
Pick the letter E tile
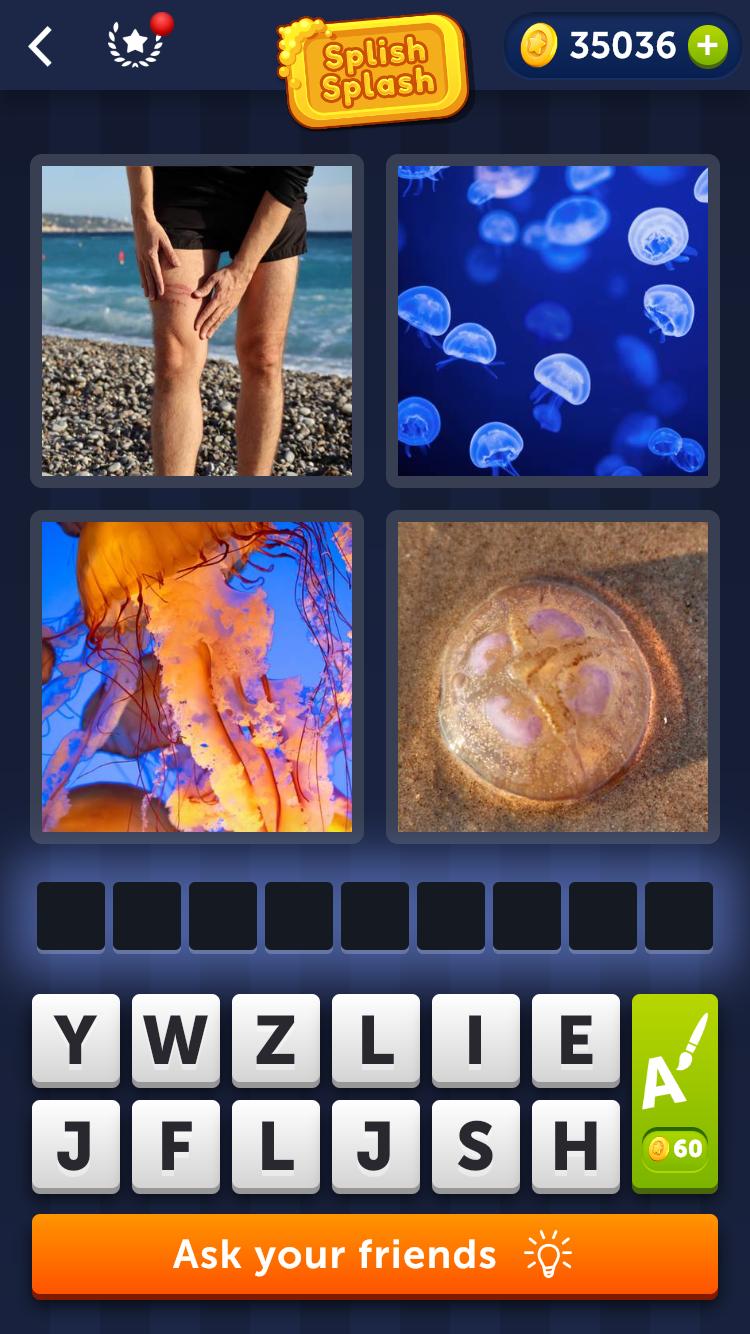click(x=576, y=1040)
